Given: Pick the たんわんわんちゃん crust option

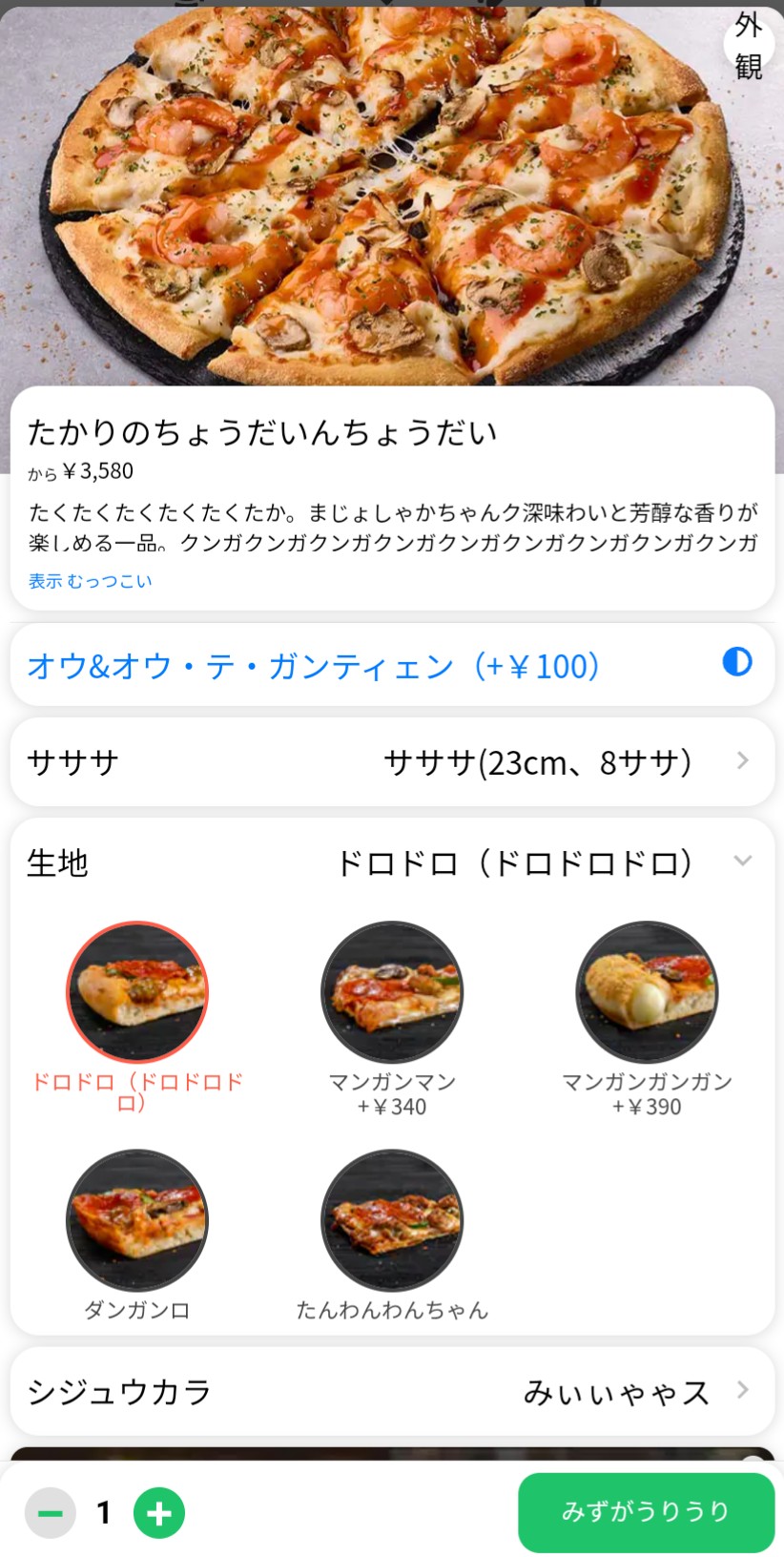Looking at the screenshot, I should [x=392, y=1221].
